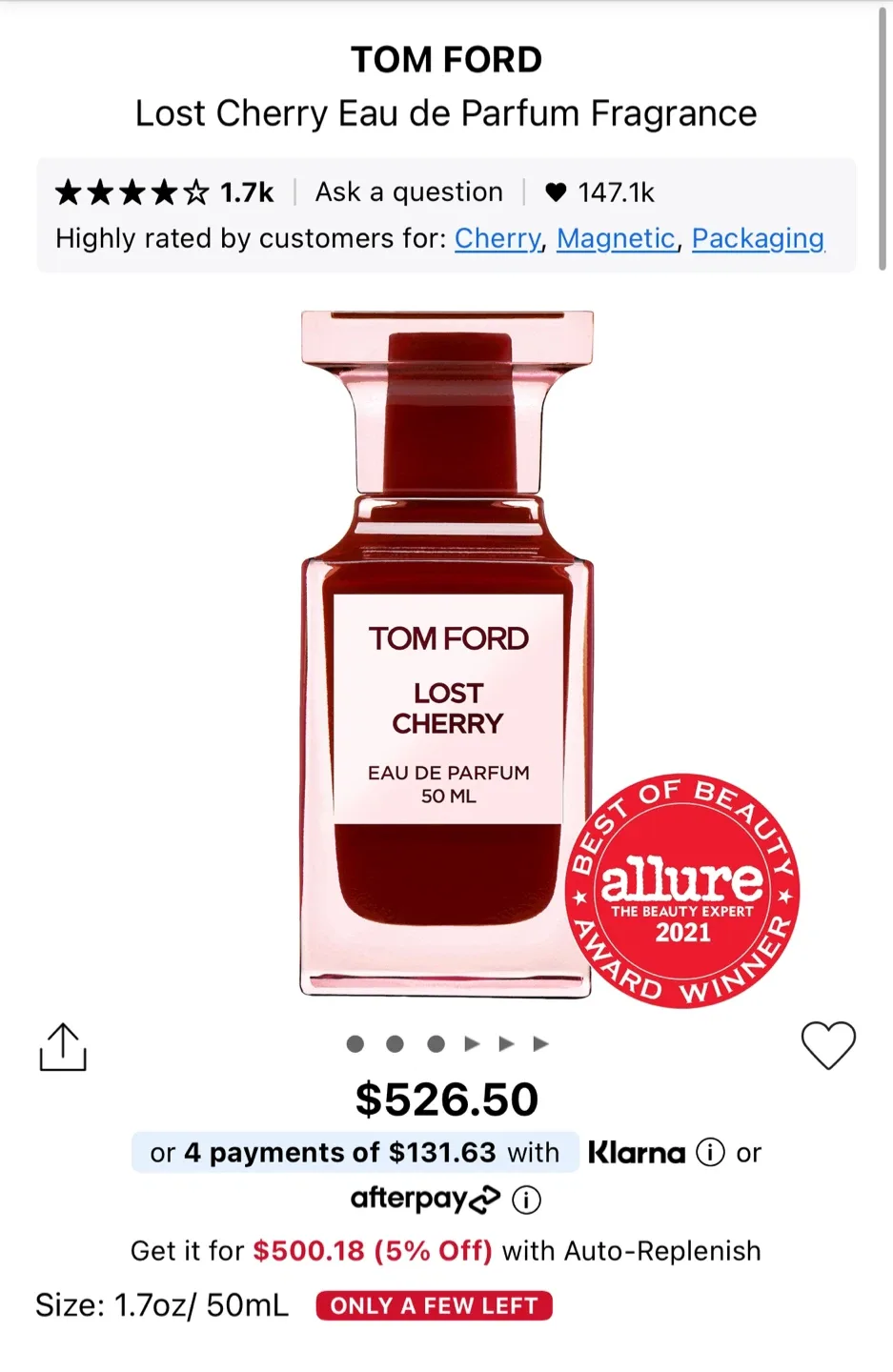Click the Afterpay logo with arrow
The width and height of the screenshot is (893, 1372).
[426, 1199]
